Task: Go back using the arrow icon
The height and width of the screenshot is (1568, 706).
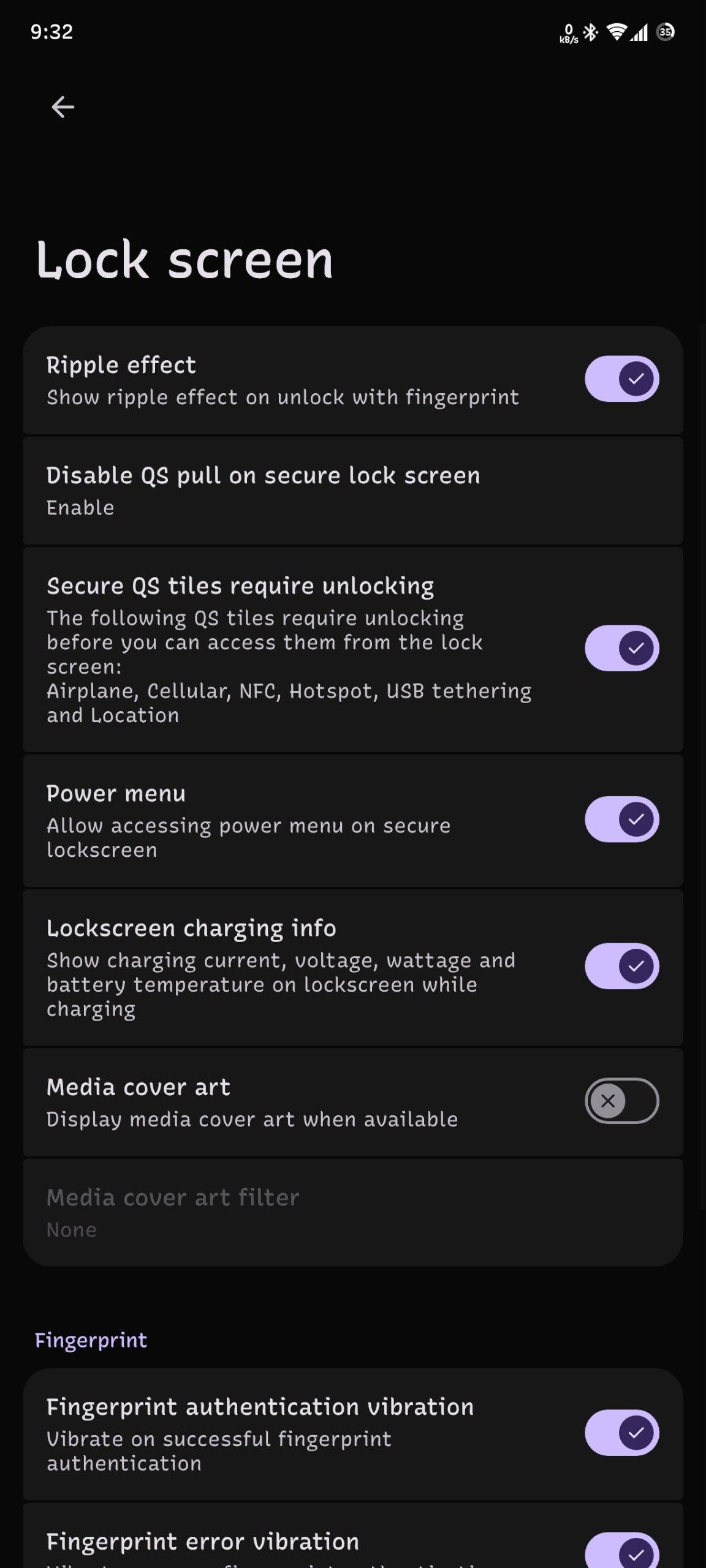Action: pyautogui.click(x=63, y=107)
